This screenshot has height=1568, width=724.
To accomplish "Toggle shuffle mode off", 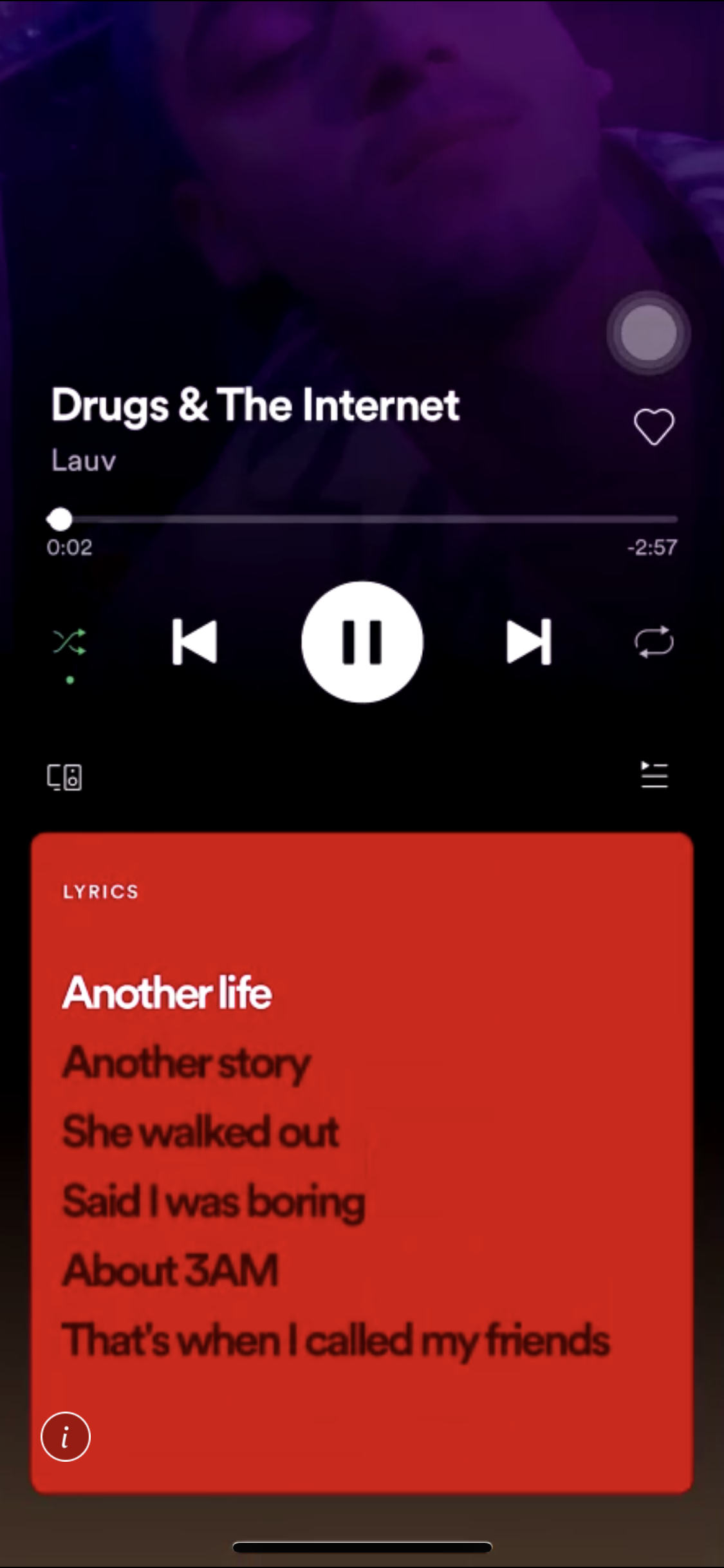I will 70,642.
